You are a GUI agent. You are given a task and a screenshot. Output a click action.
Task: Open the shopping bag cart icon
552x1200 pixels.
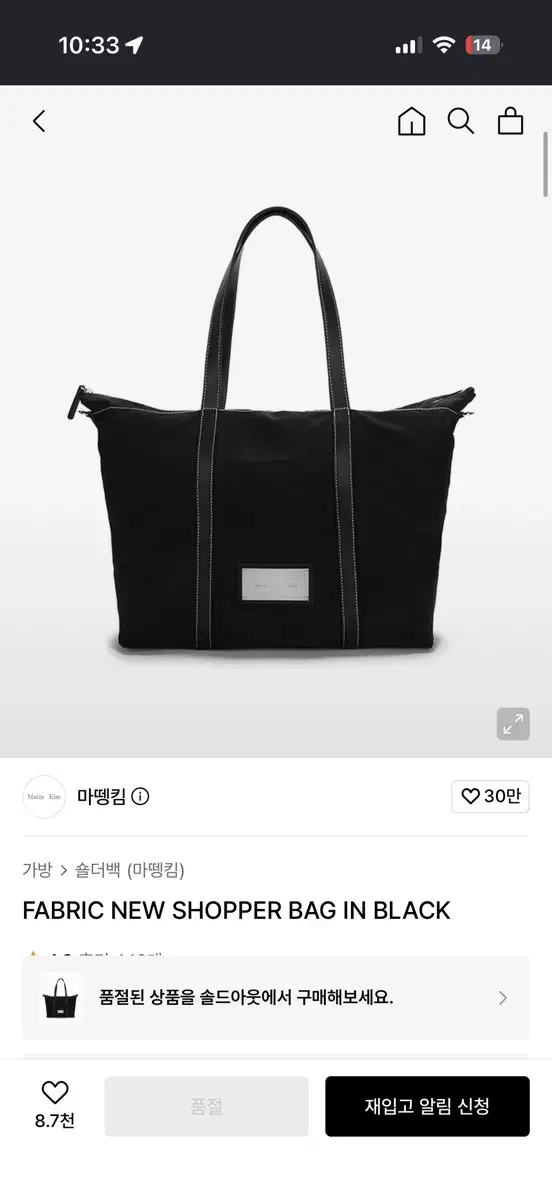511,121
